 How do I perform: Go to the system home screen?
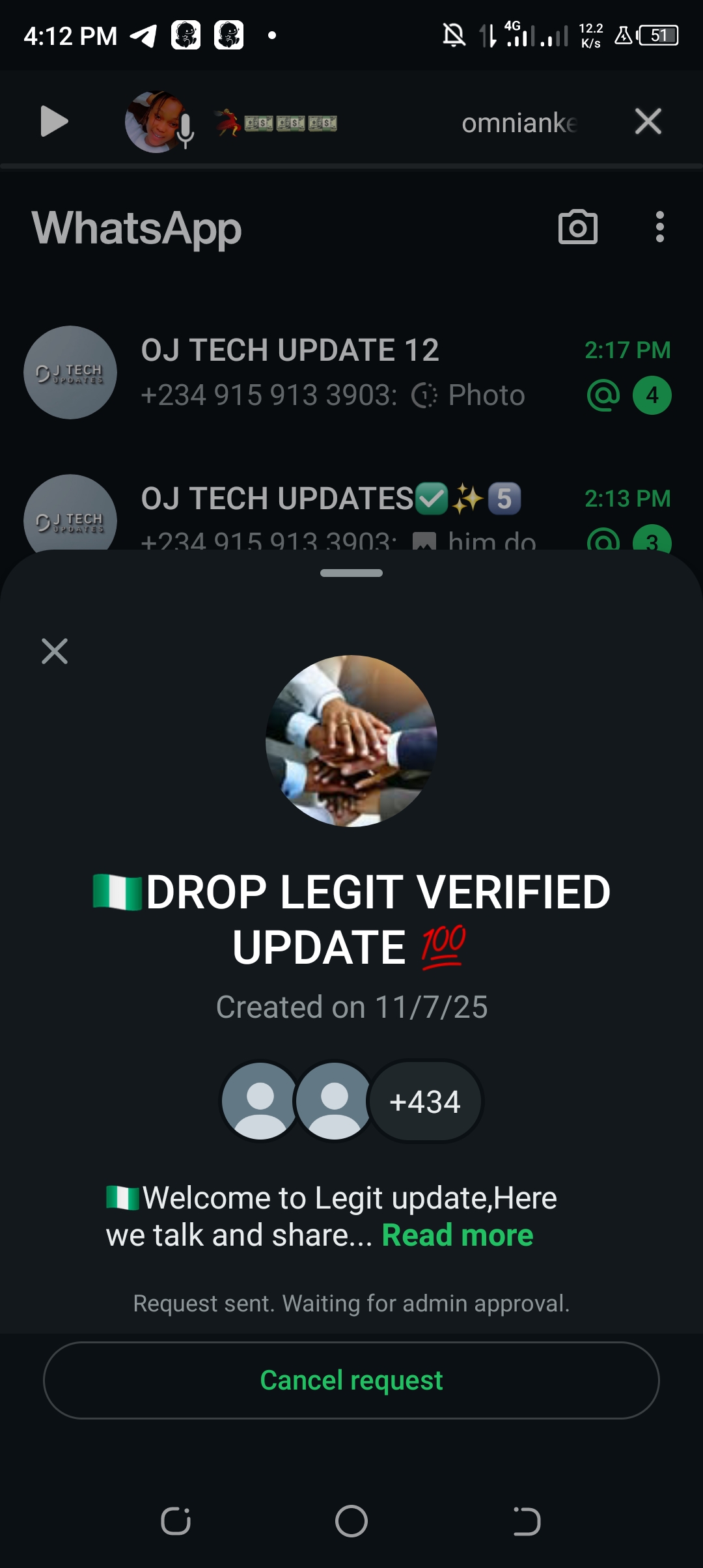[x=351, y=1521]
